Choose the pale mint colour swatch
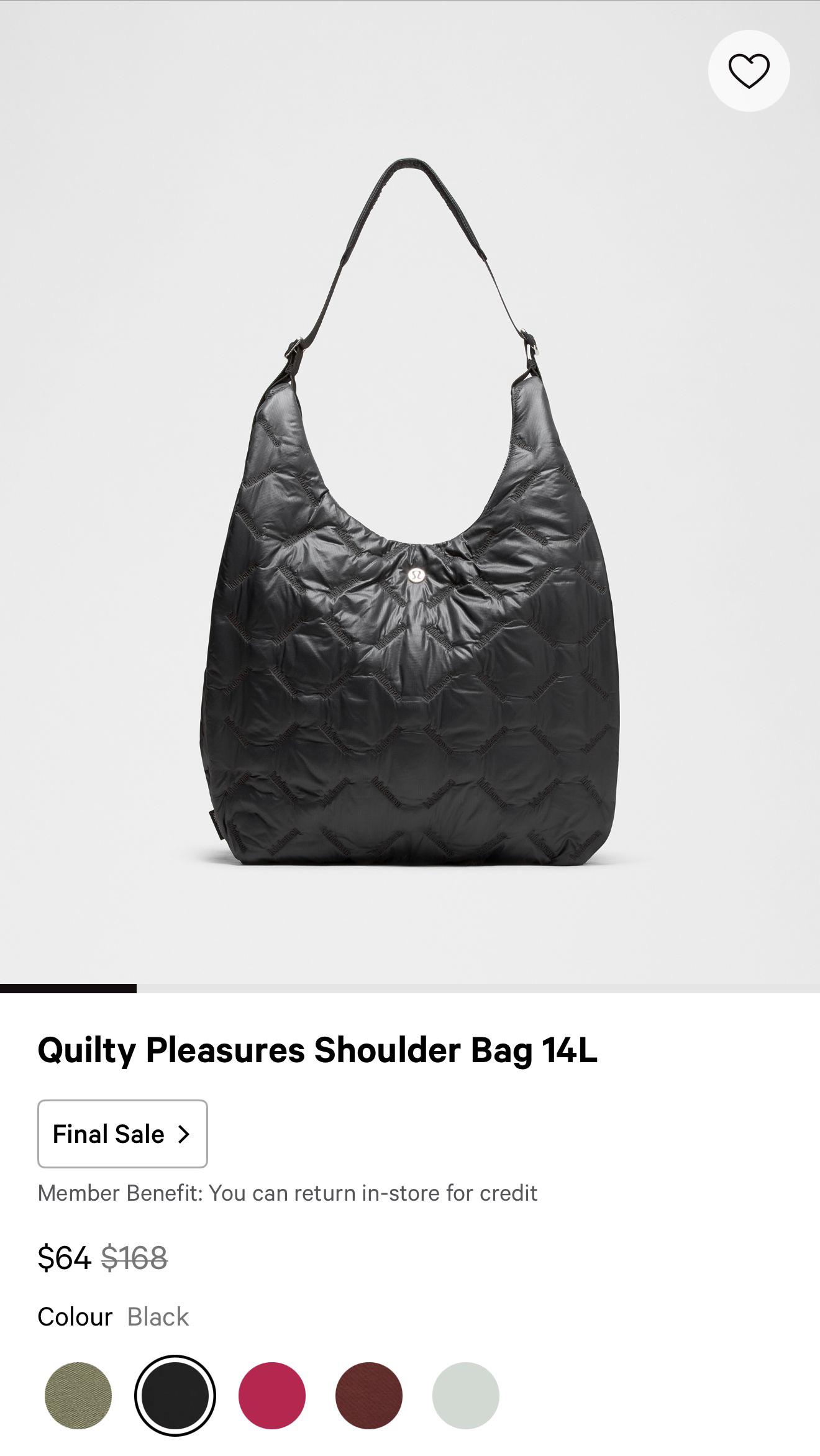The height and width of the screenshot is (1456, 820). click(x=466, y=1395)
